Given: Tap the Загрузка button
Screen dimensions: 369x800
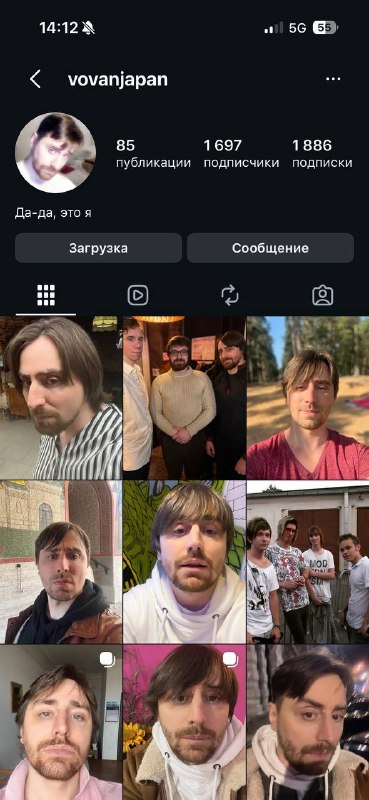Looking at the screenshot, I should click(98, 248).
